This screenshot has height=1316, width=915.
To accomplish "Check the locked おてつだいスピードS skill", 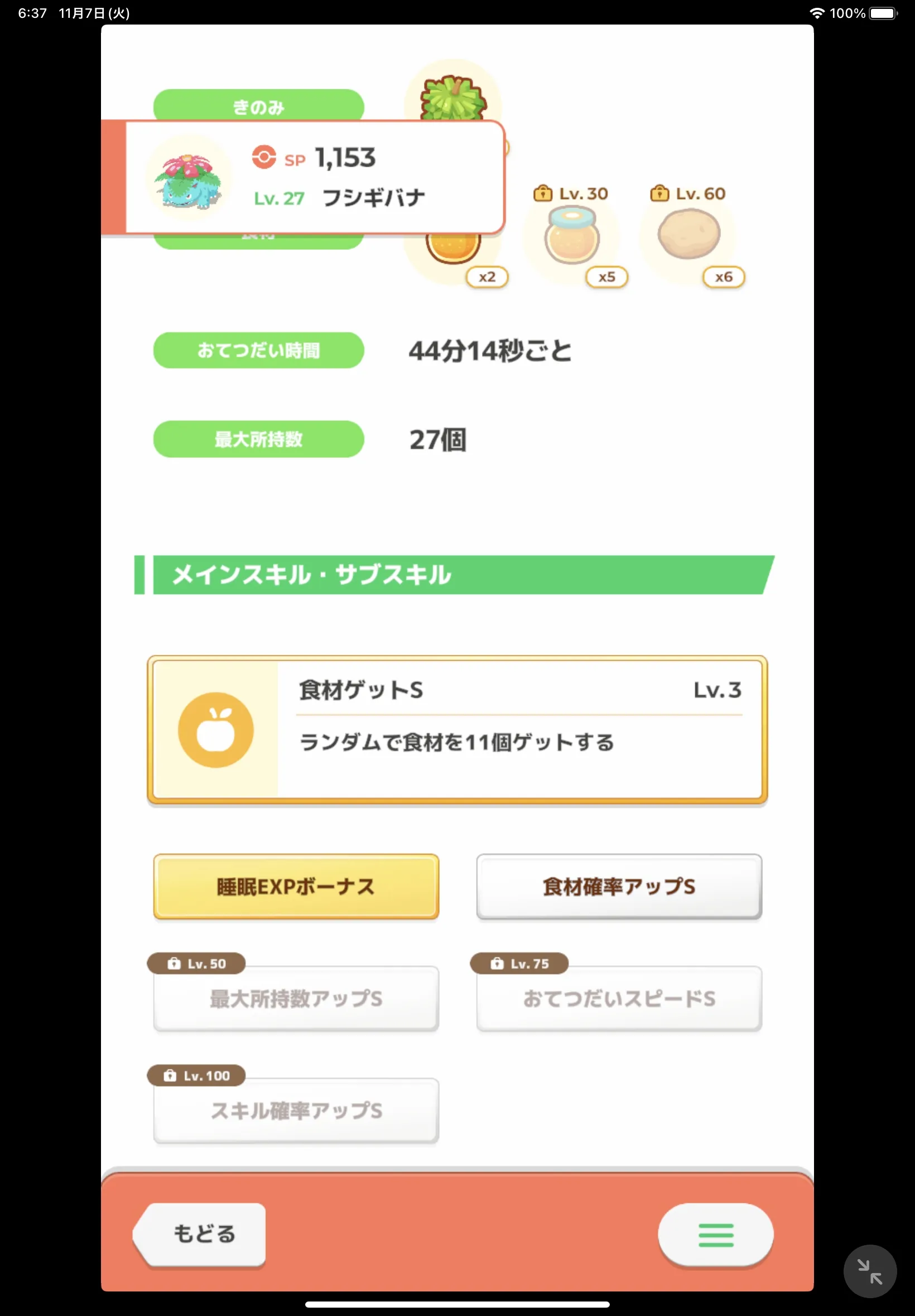I will [x=619, y=999].
